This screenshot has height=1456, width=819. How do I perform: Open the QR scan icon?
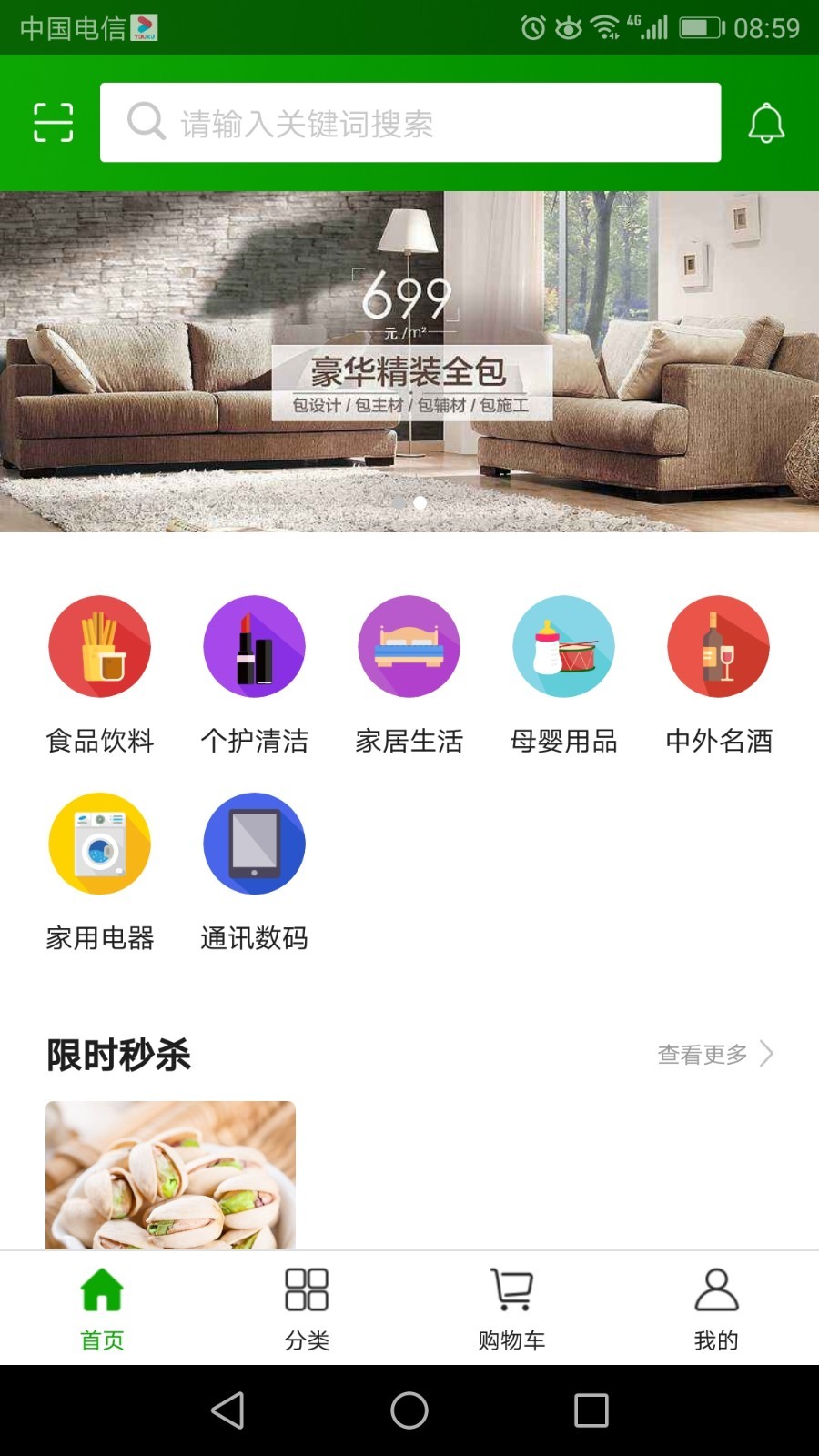click(53, 123)
